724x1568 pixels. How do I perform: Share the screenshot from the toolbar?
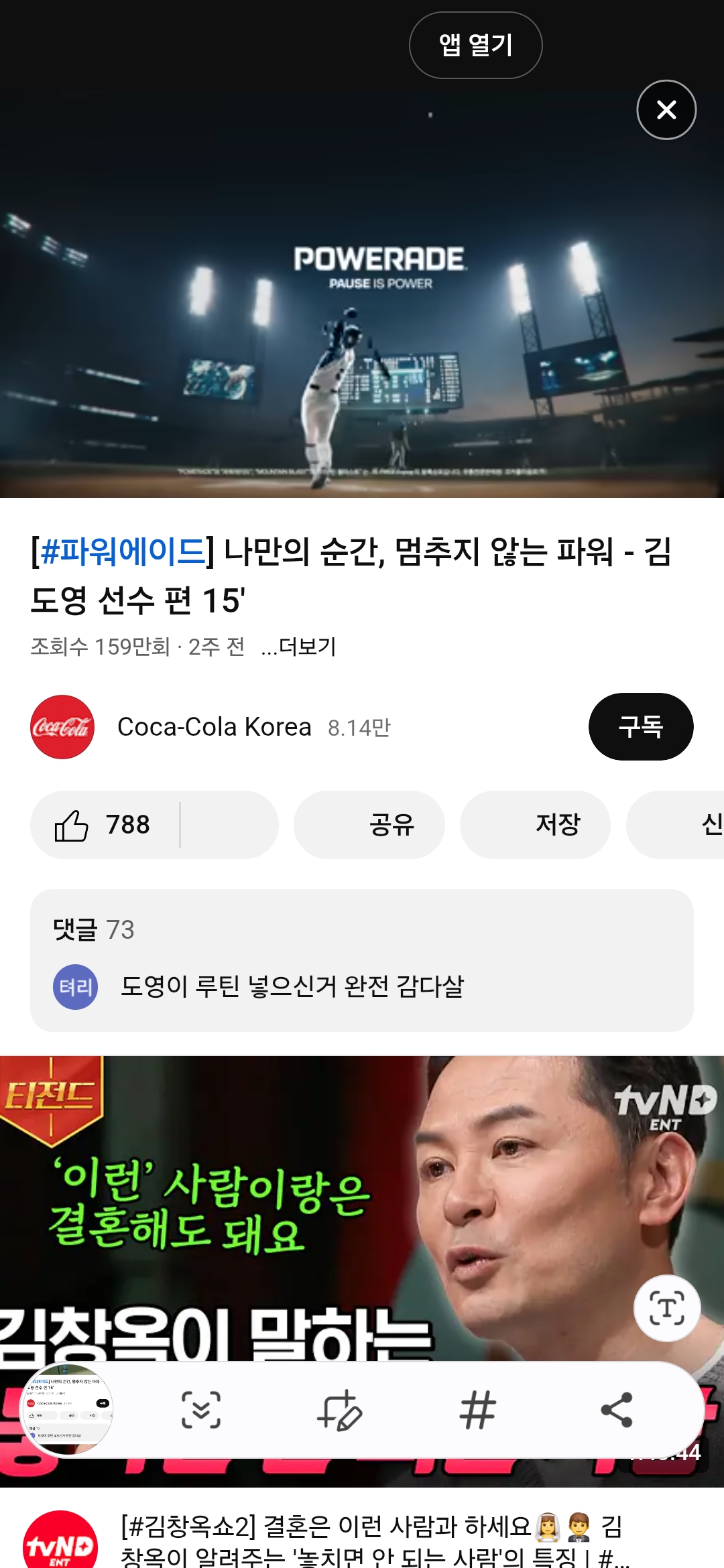coord(617,1410)
